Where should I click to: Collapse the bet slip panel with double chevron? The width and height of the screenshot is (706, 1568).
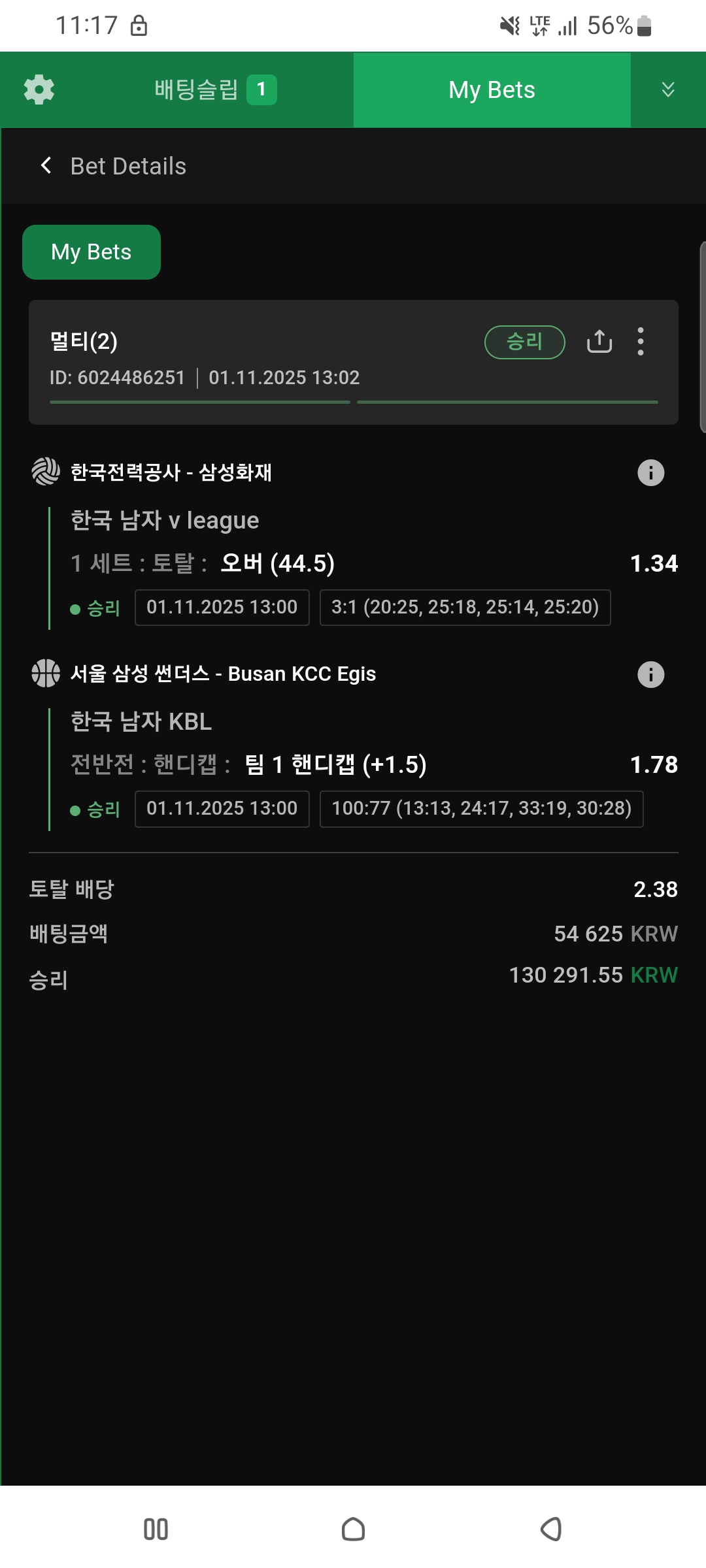click(x=667, y=90)
